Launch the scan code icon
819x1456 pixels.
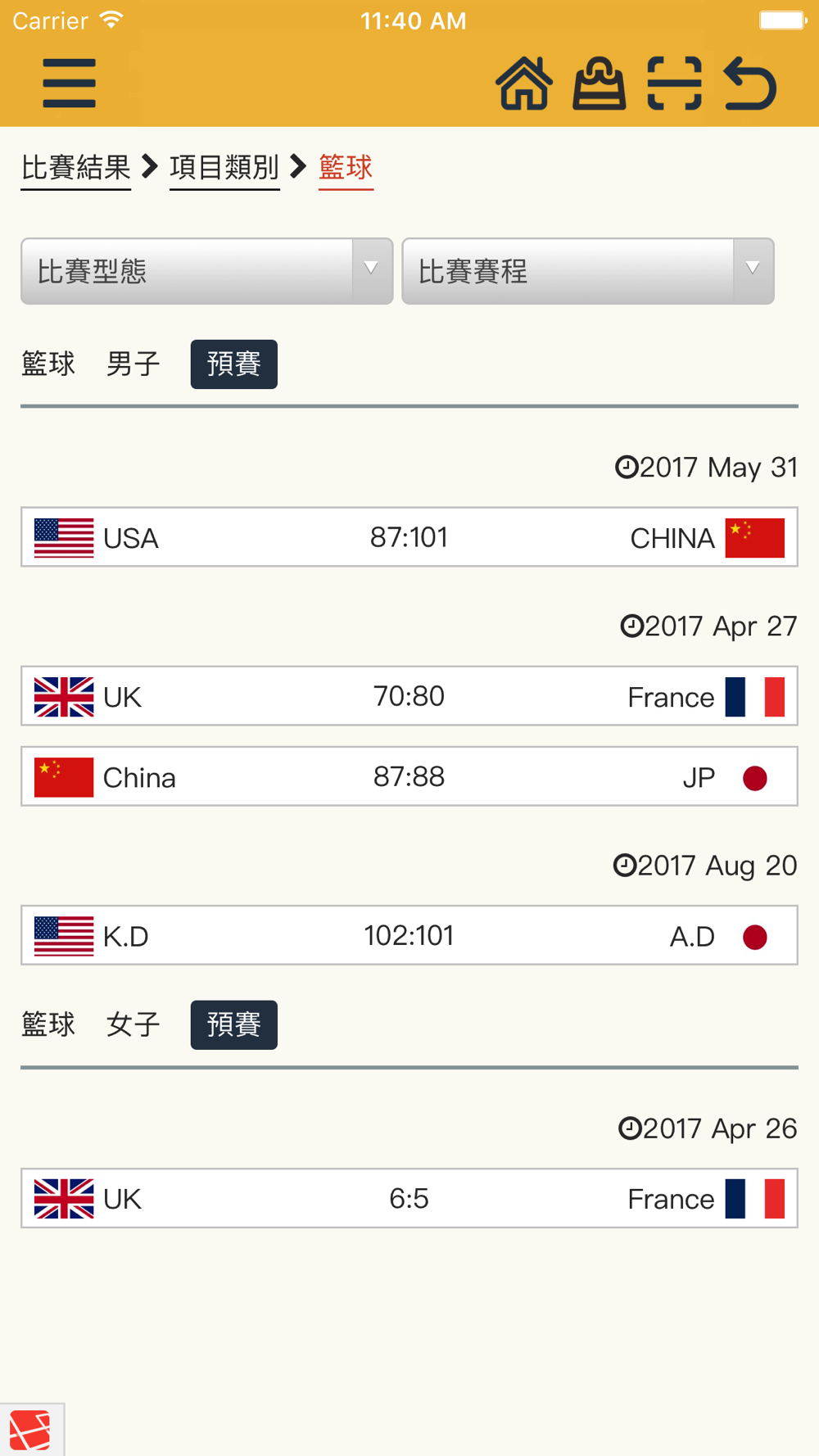(674, 83)
